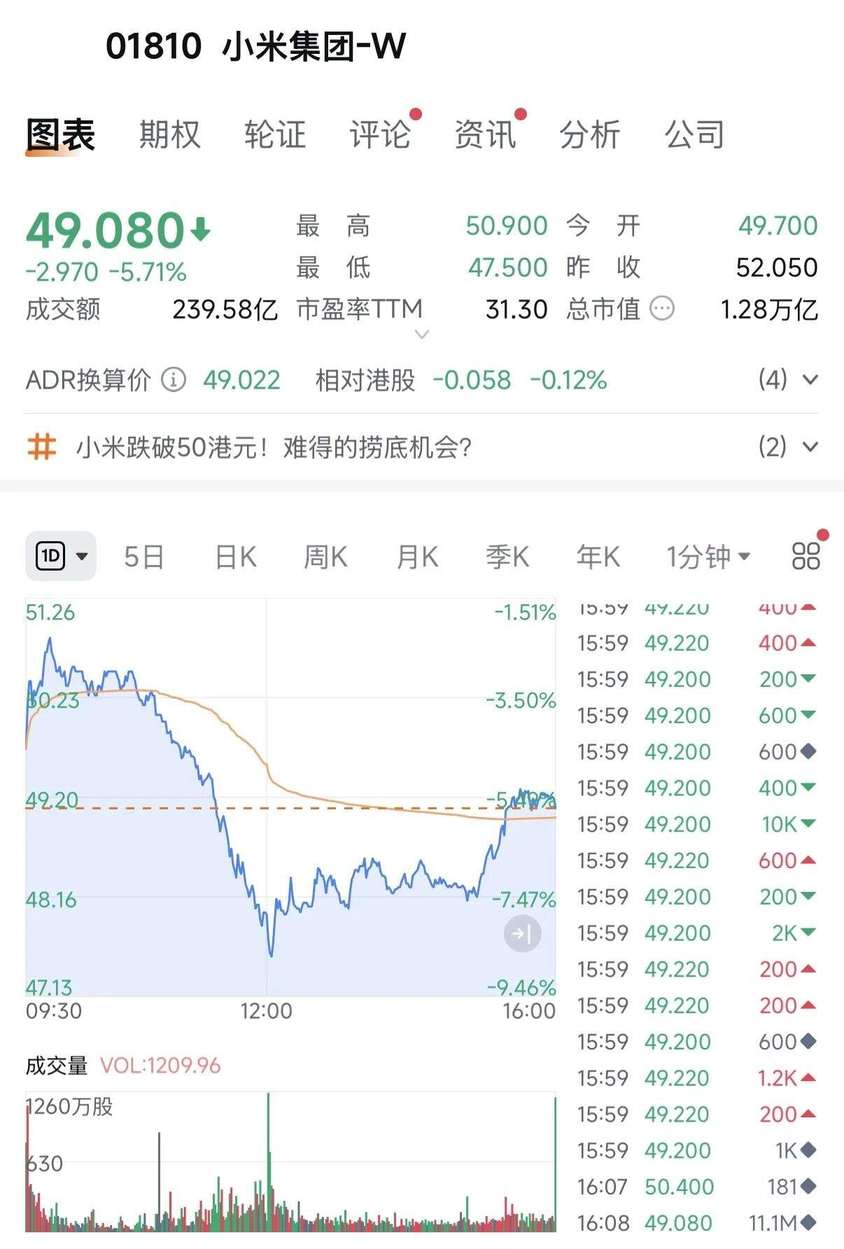The width and height of the screenshot is (844, 1249).
Task: Switch to the 评论 tab
Action: pos(380,134)
